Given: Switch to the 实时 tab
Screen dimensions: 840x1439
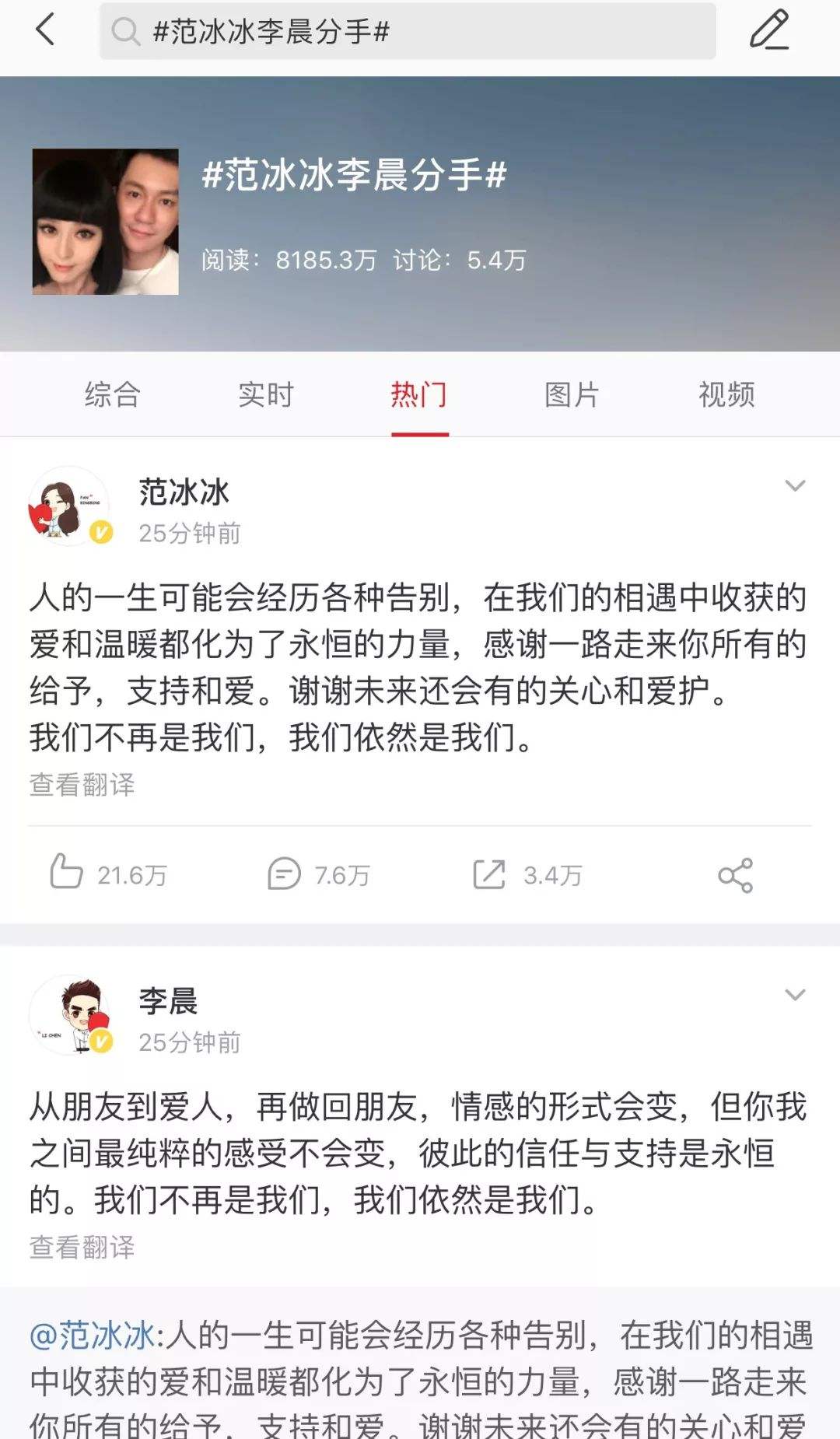Looking at the screenshot, I should point(266,395).
